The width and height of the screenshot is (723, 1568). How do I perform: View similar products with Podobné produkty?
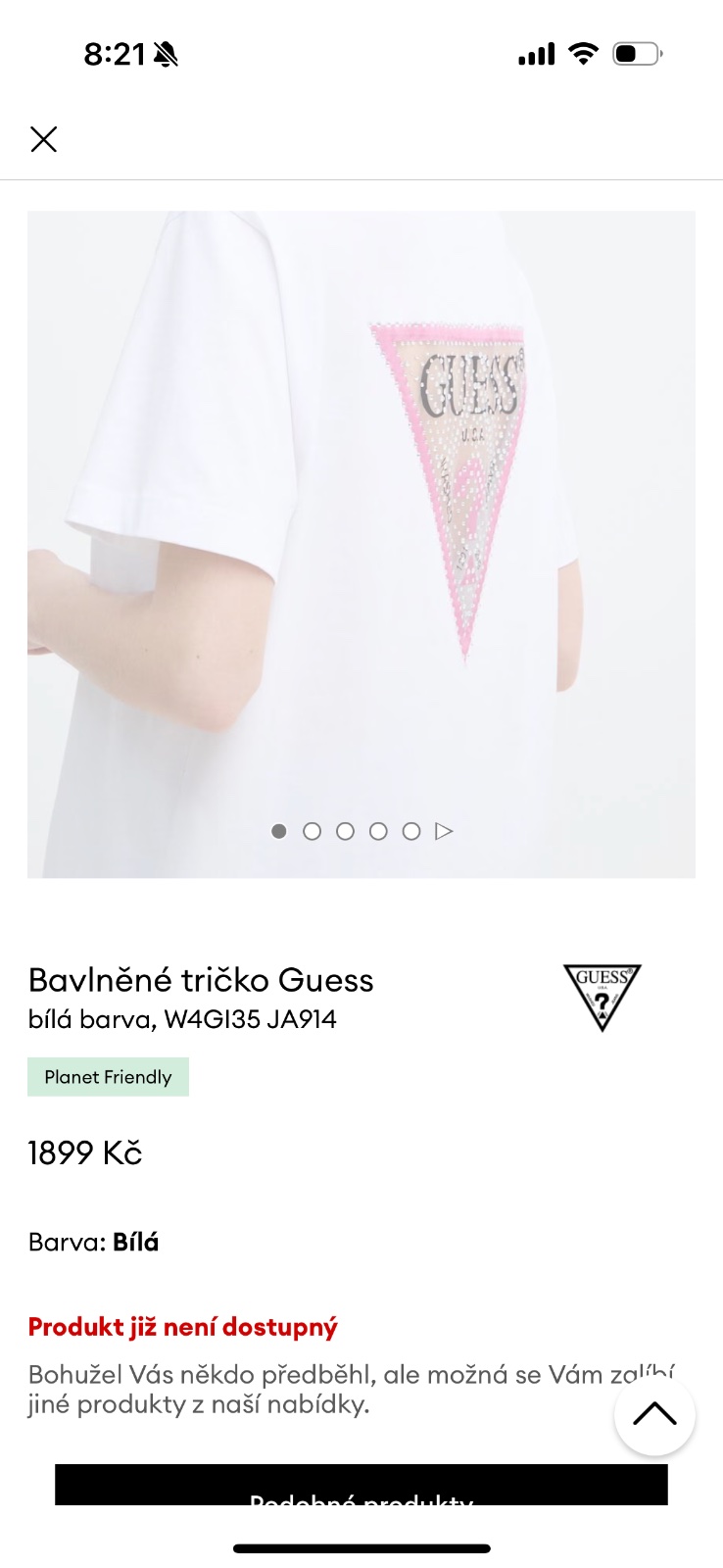click(361, 1488)
